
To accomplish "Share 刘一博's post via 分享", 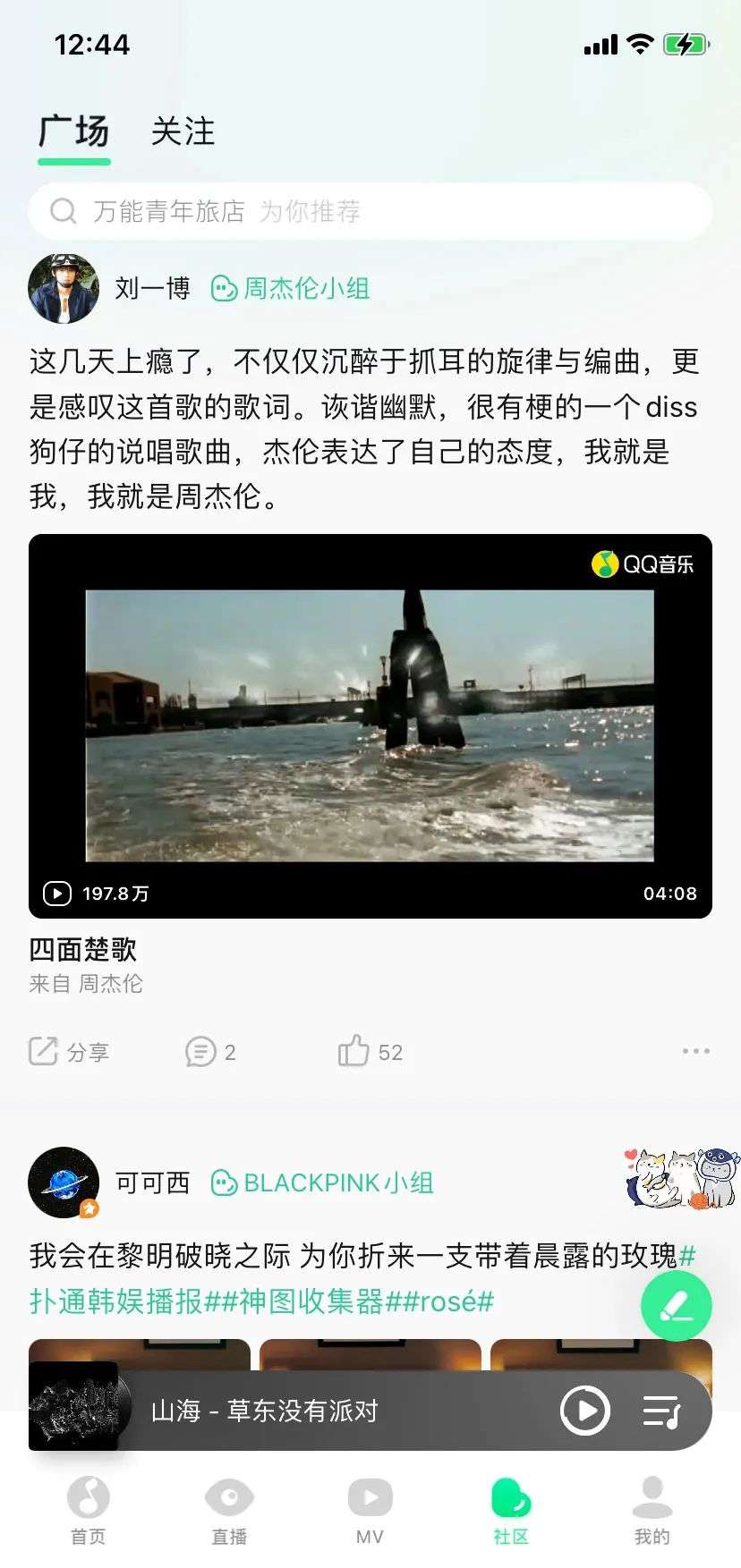I will coord(69,1052).
